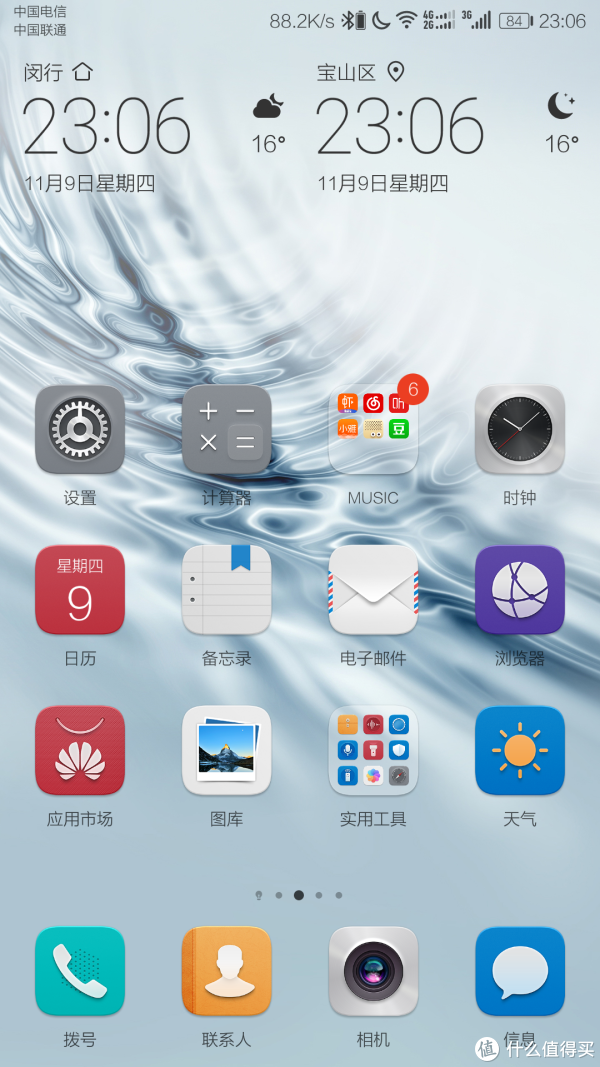
Task: Launch the 相机 camera
Action: 373,971
